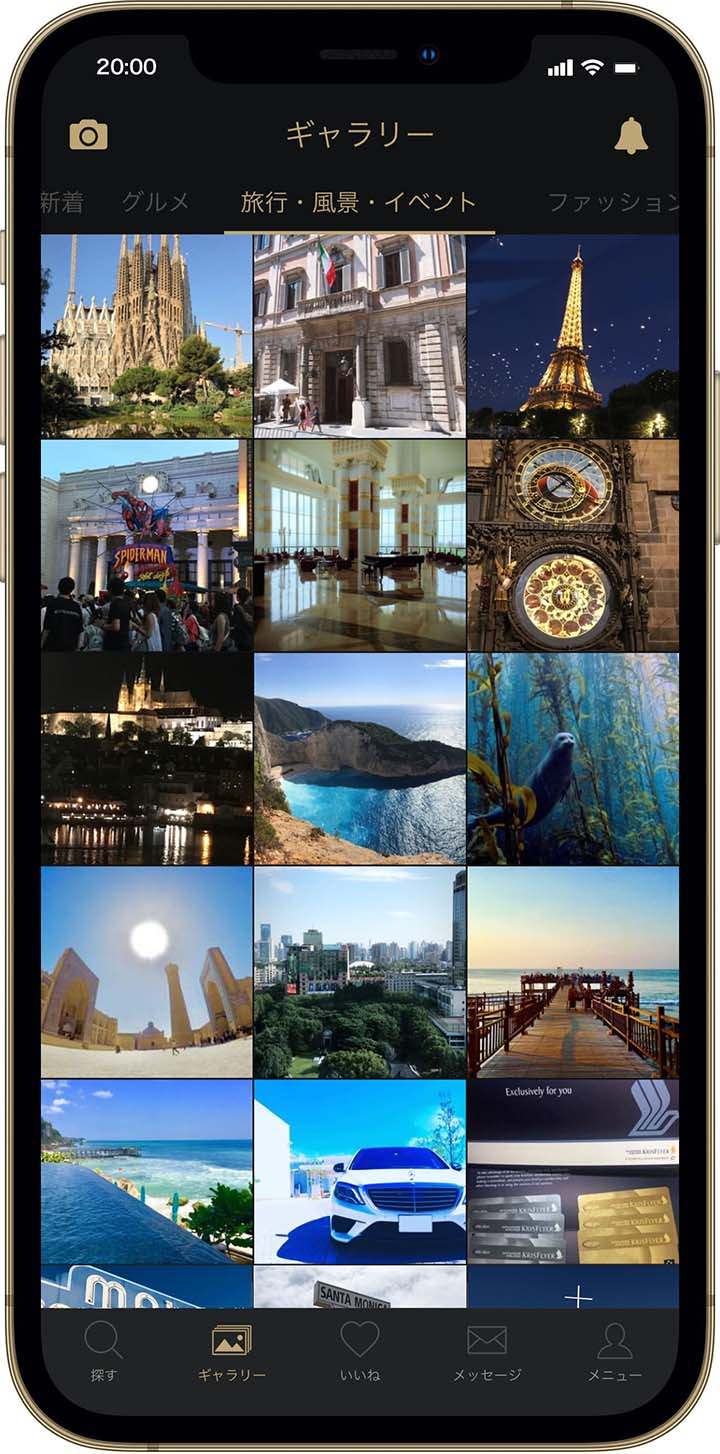Image resolution: width=720 pixels, height=1454 pixels.
Task: Open the notifications bell
Action: click(631, 135)
